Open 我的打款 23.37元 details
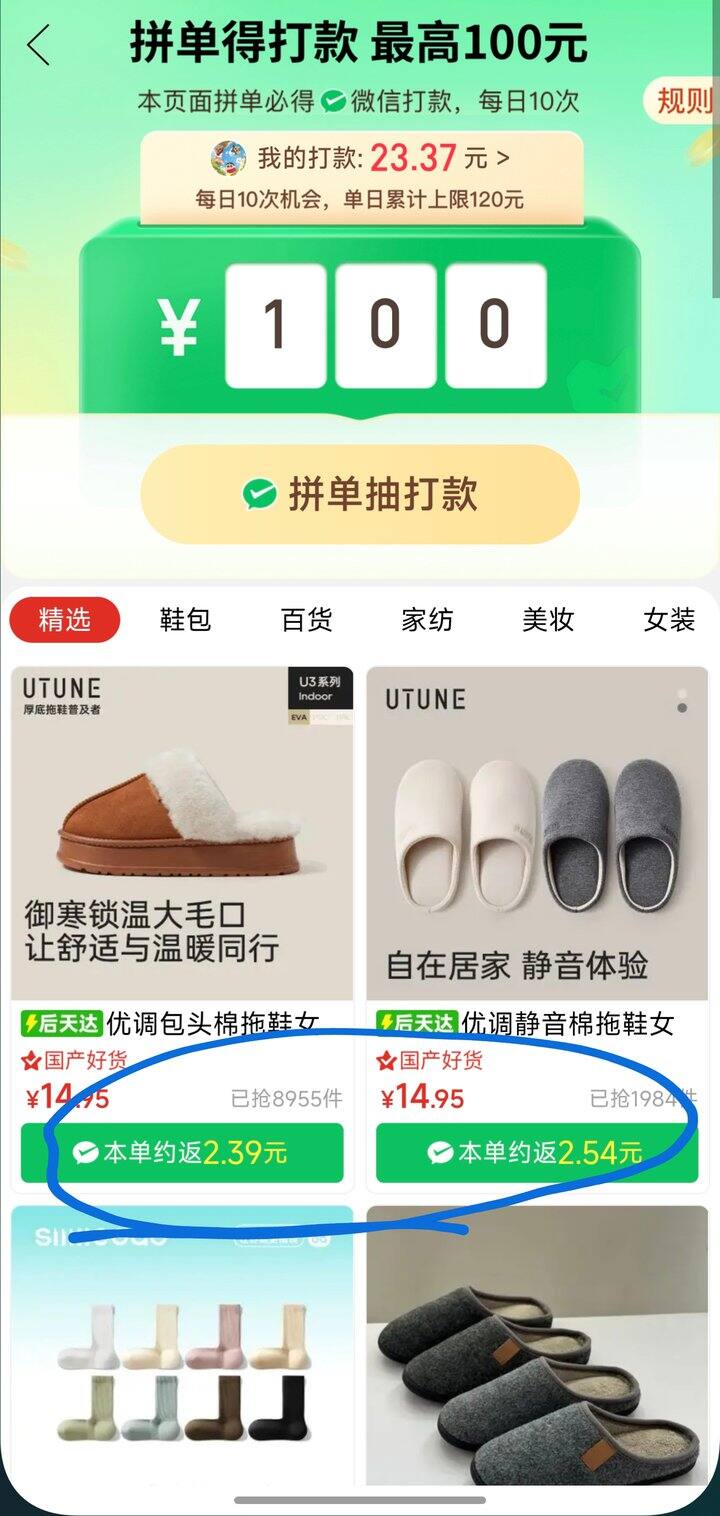 362,158
